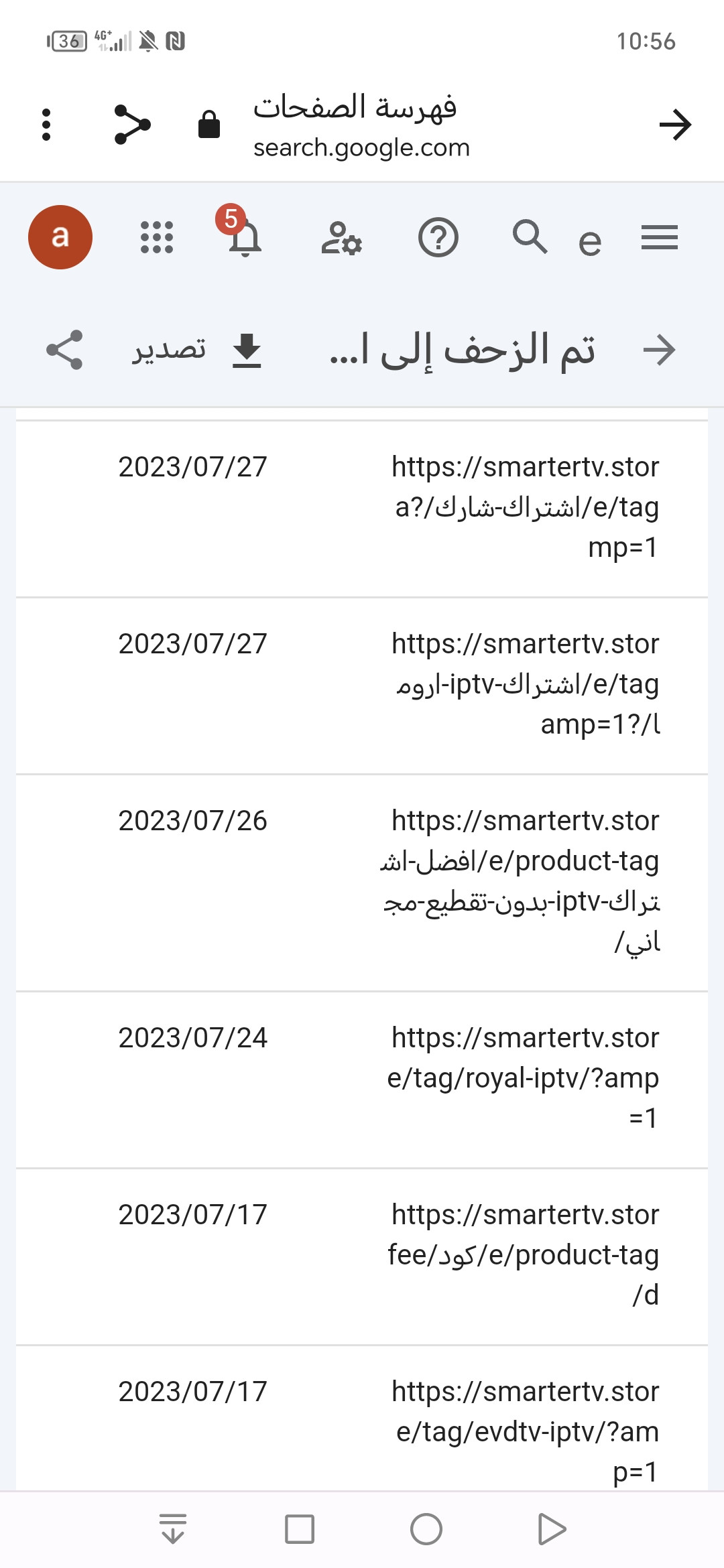724x1568 pixels.
Task: Tap the search magnifier icon
Action: click(530, 237)
